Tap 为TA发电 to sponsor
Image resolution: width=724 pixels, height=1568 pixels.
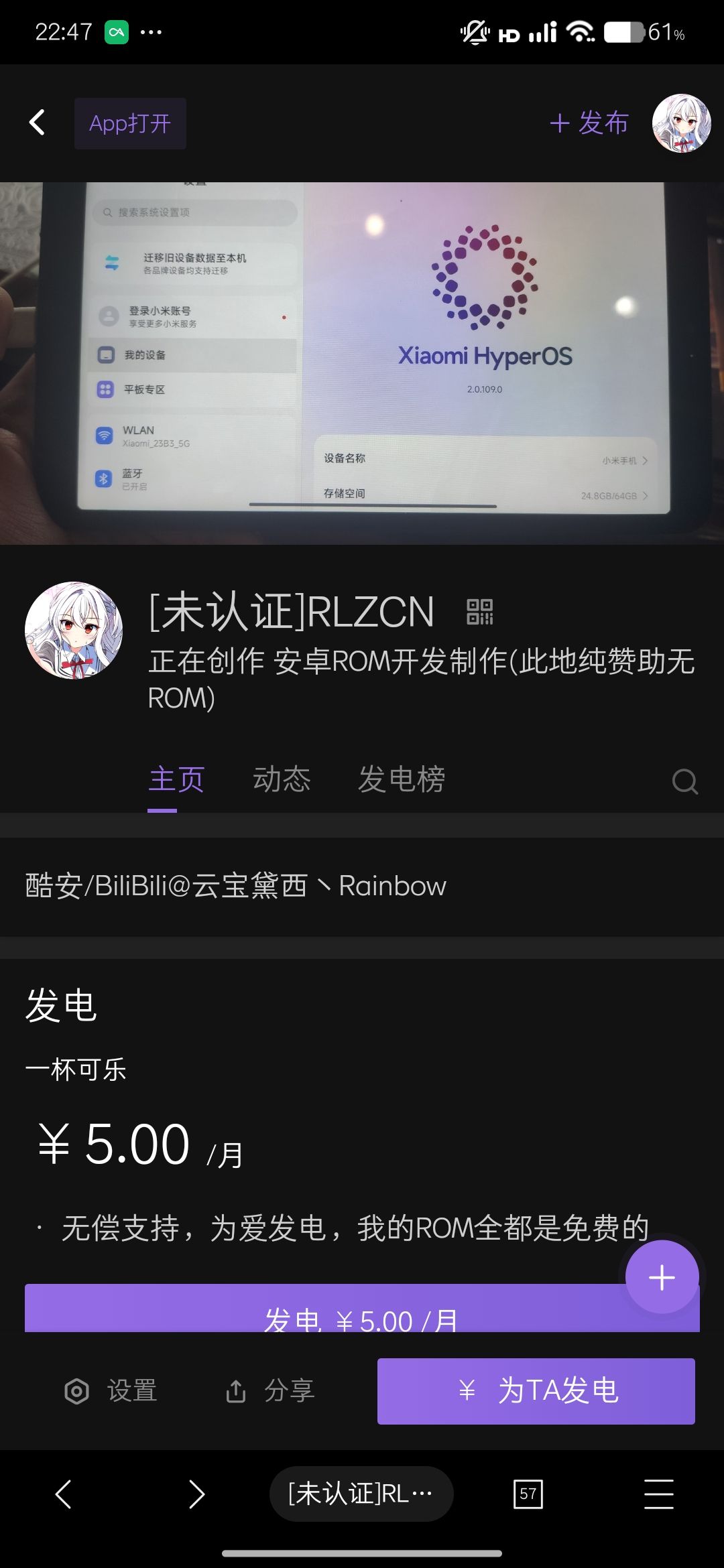[536, 1391]
